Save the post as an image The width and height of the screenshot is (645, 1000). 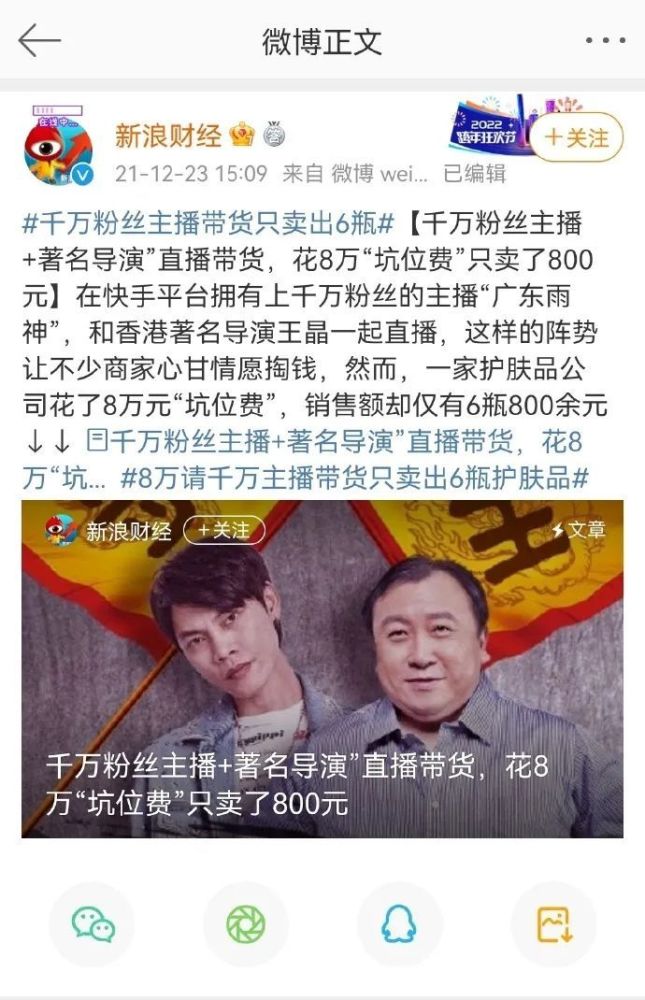coord(553,924)
